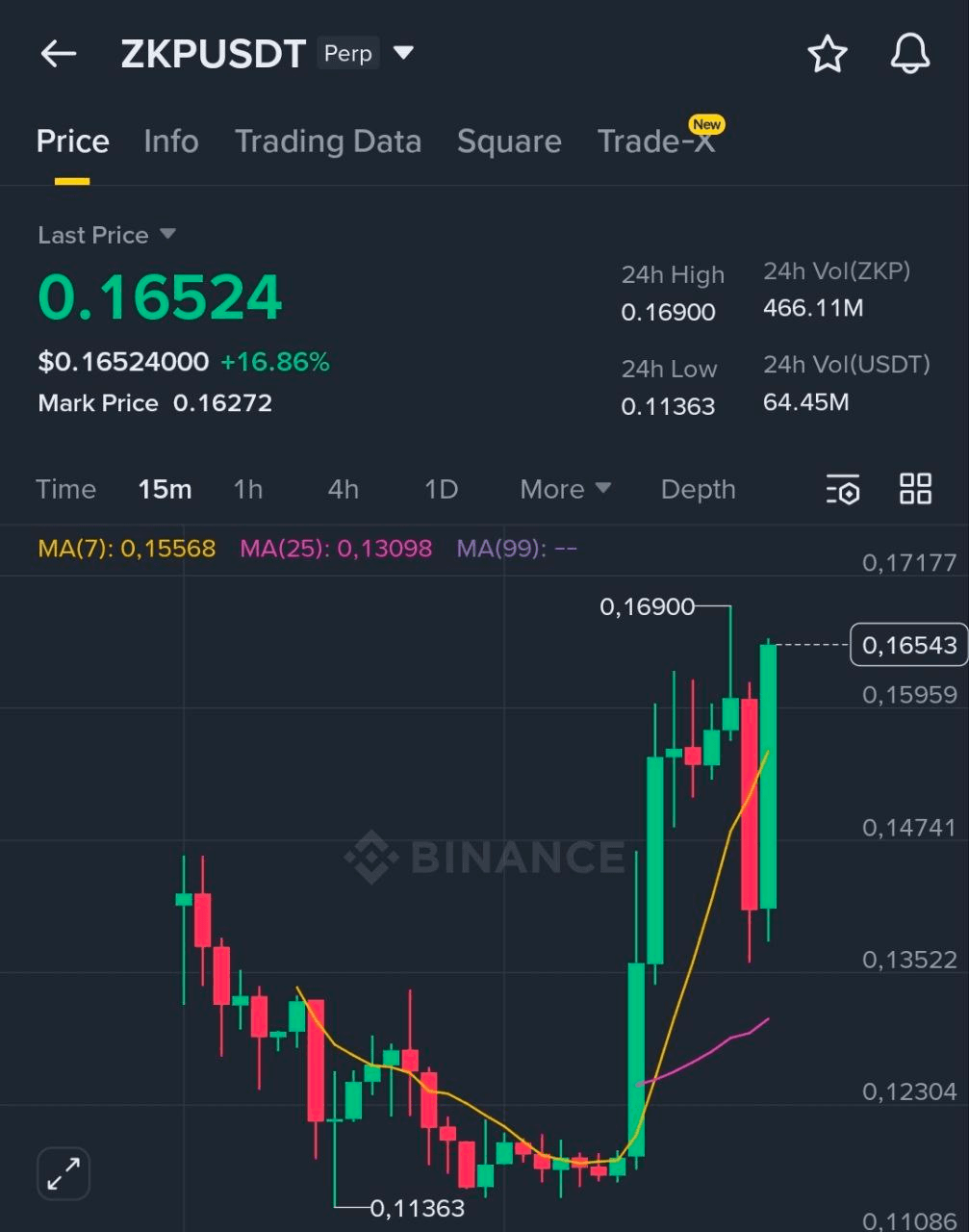
Task: Select the 15m chart interval
Action: tap(165, 489)
